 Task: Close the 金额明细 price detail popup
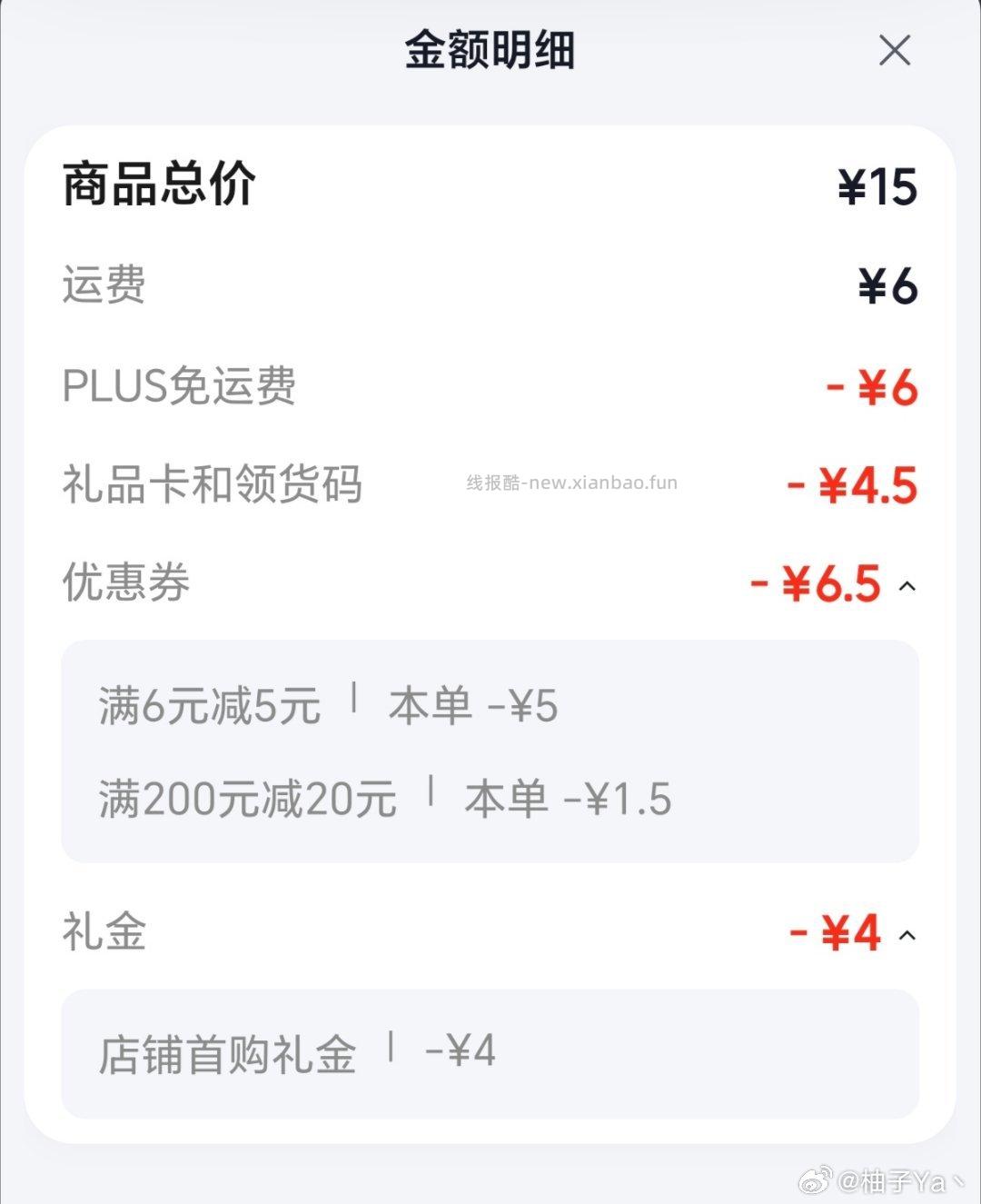tap(896, 52)
